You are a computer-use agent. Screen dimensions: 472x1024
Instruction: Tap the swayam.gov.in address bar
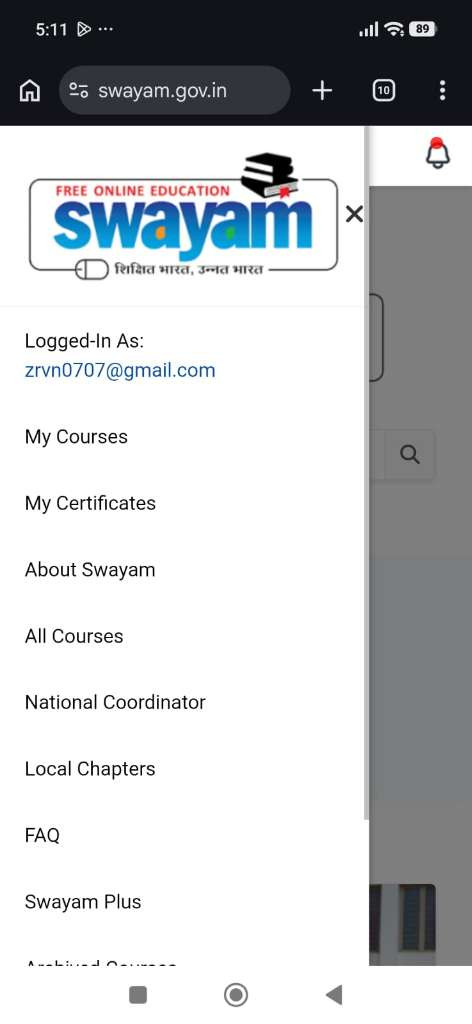(x=175, y=90)
